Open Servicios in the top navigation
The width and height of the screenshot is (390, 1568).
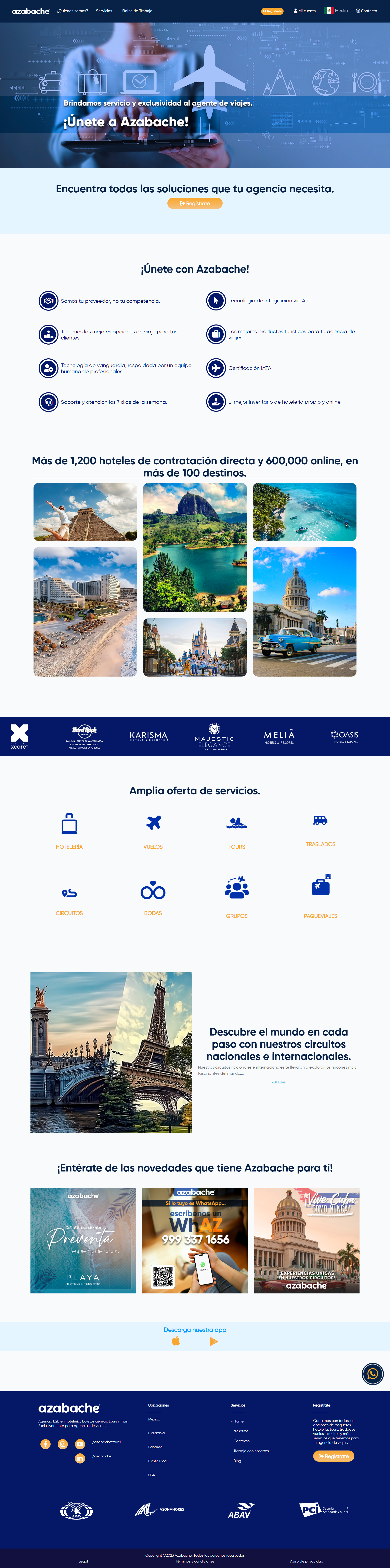104,11
